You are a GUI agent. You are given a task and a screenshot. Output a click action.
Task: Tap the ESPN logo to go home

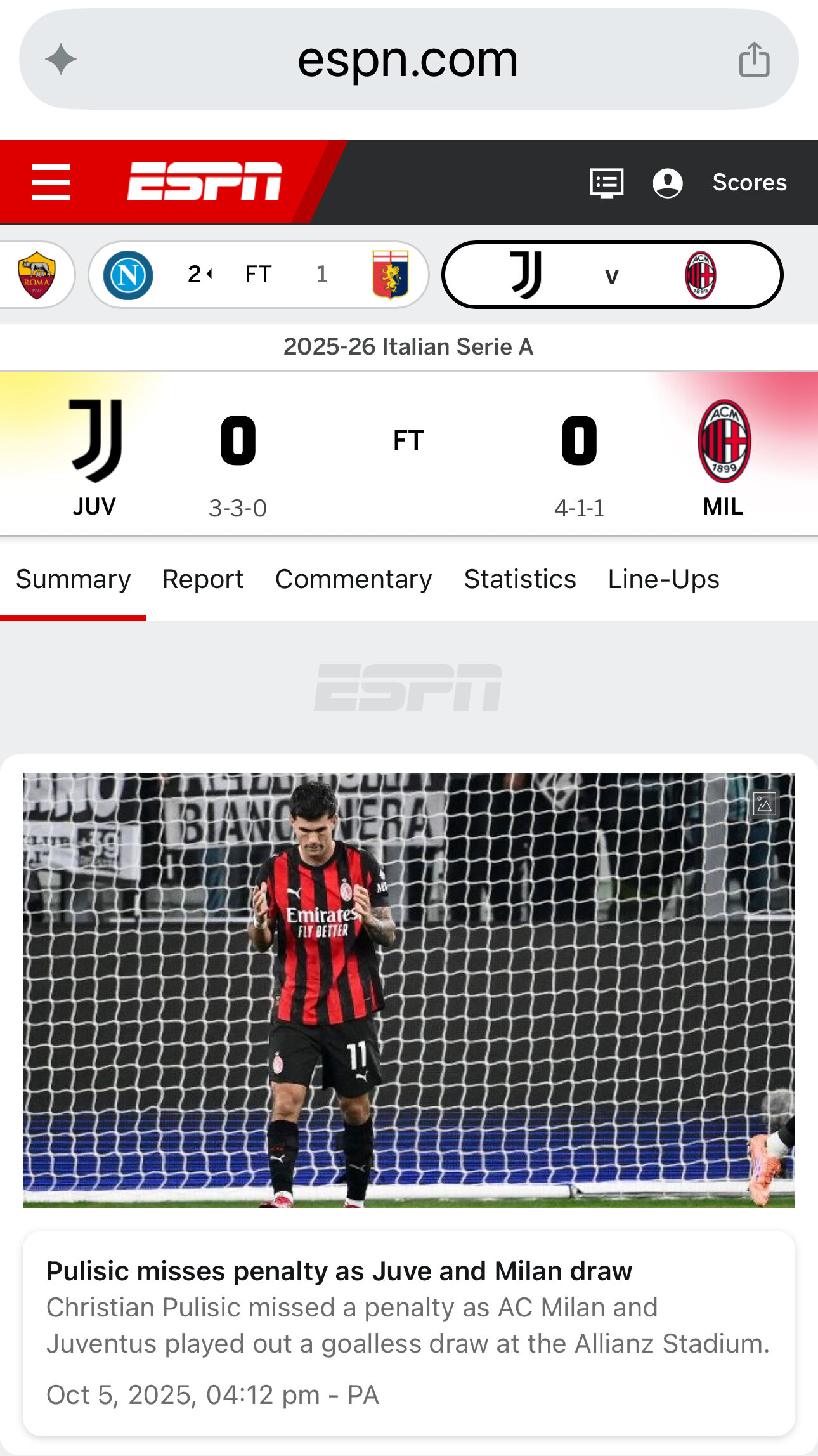204,182
